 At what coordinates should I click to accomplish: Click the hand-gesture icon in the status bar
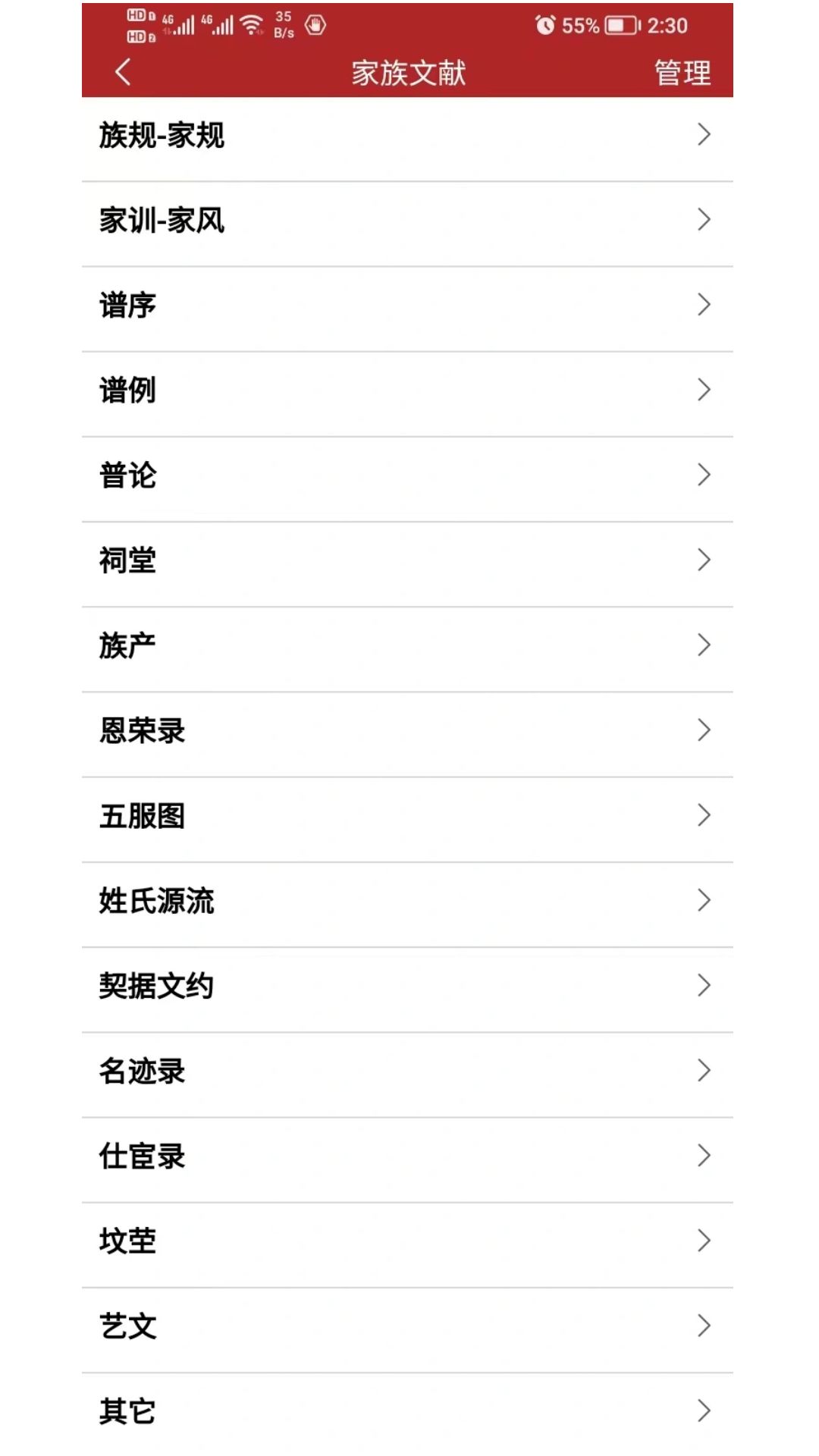315,25
